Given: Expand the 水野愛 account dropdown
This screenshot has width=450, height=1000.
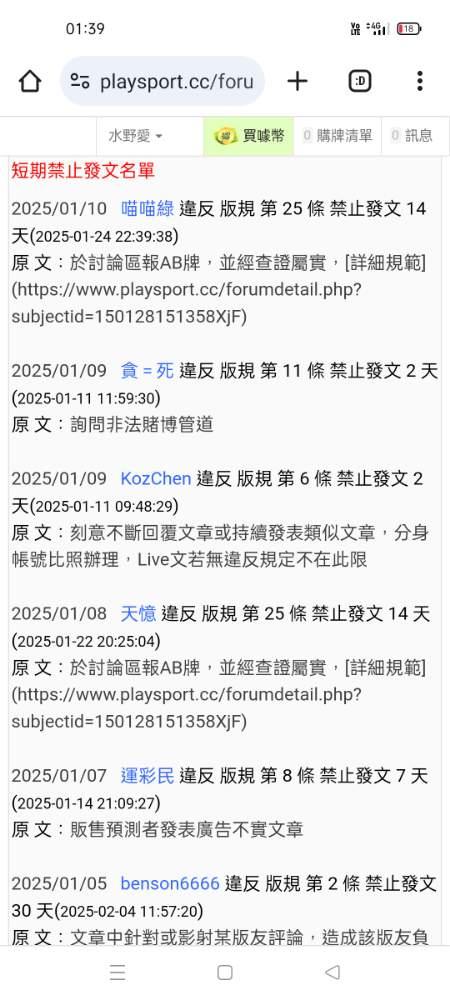Looking at the screenshot, I should [135, 136].
